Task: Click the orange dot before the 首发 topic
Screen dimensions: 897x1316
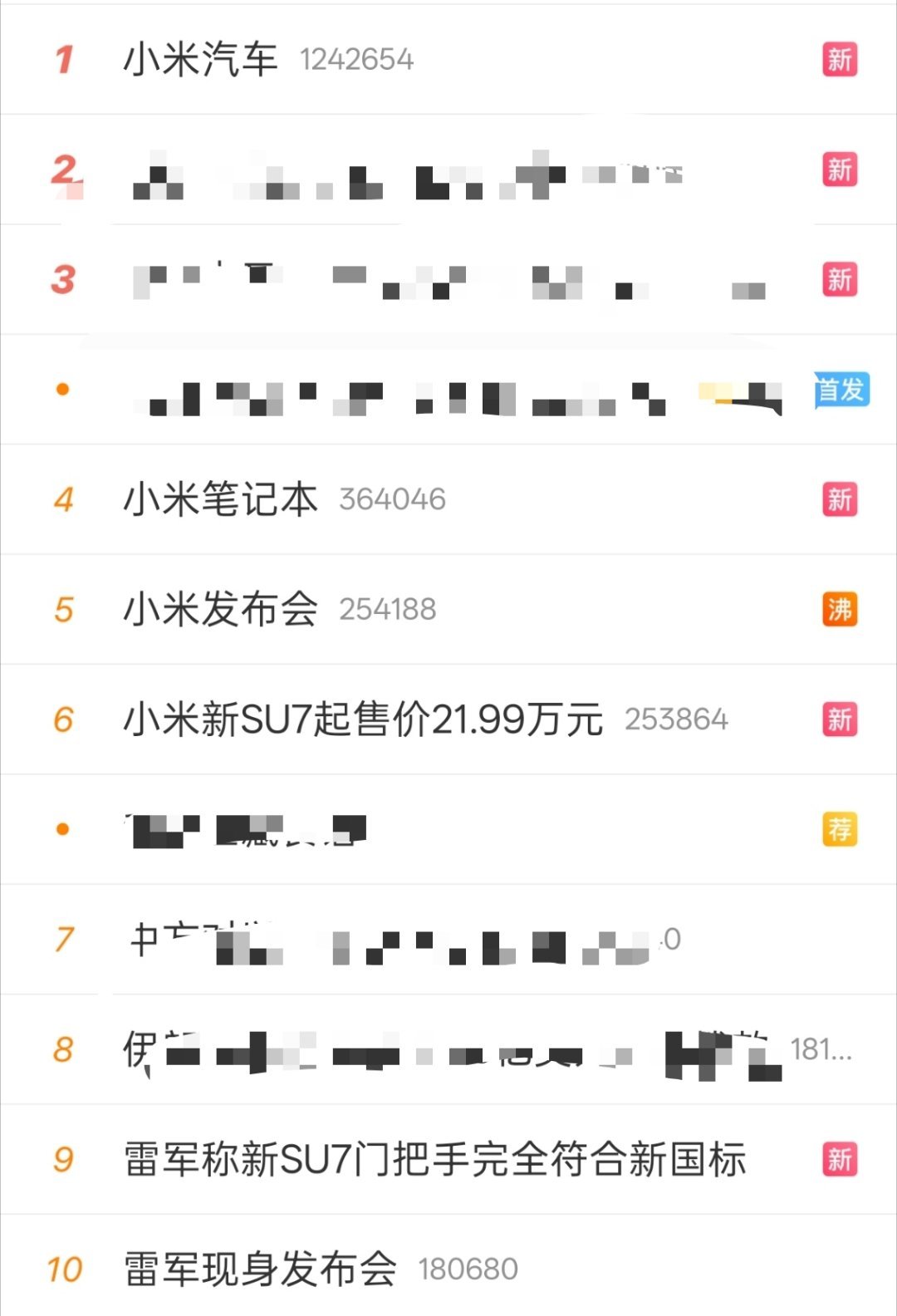Action: point(62,388)
